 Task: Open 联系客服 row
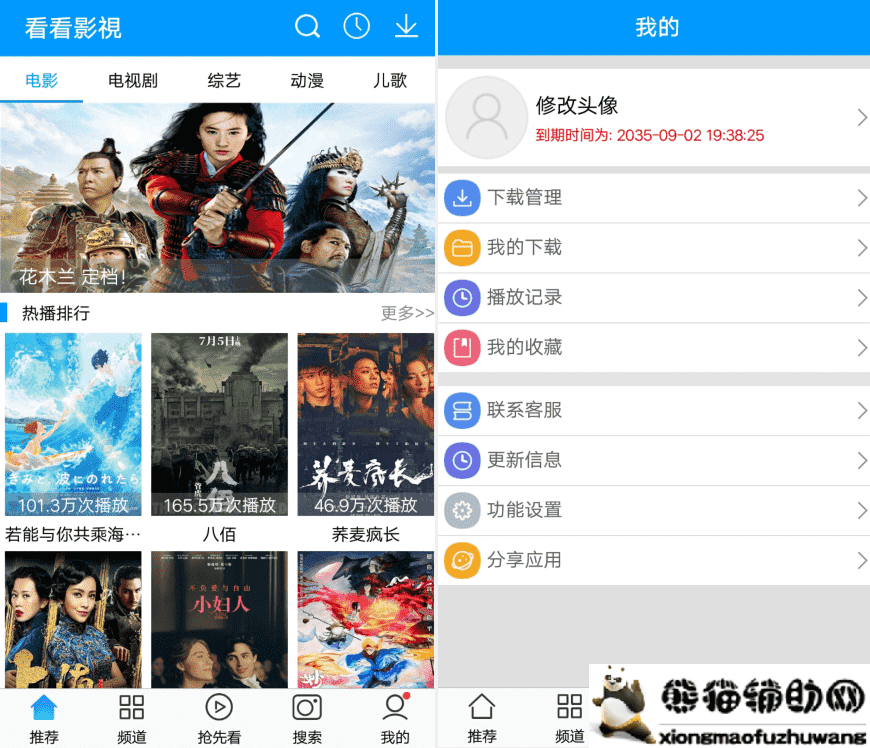click(653, 410)
